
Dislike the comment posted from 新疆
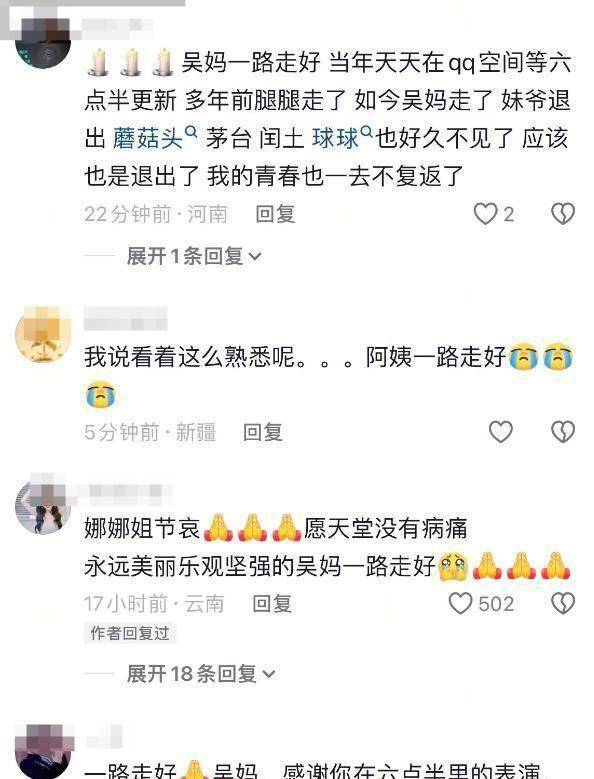pyautogui.click(x=563, y=431)
